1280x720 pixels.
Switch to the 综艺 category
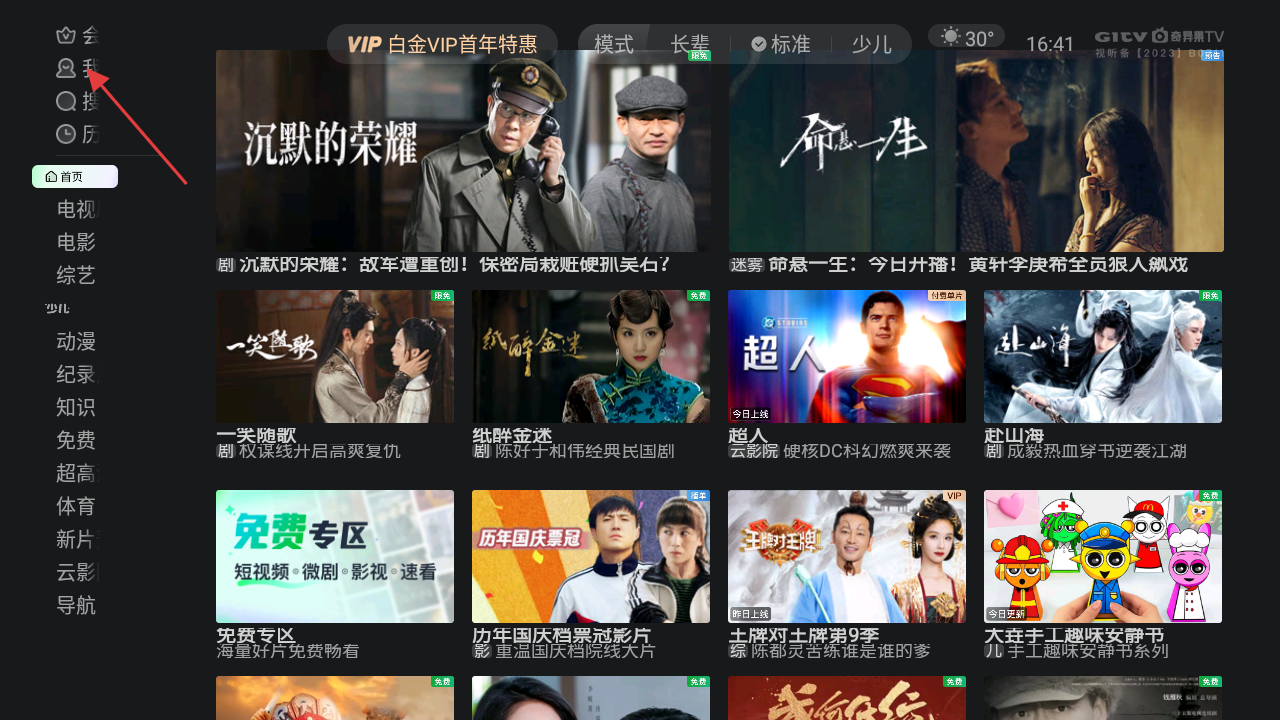76,275
